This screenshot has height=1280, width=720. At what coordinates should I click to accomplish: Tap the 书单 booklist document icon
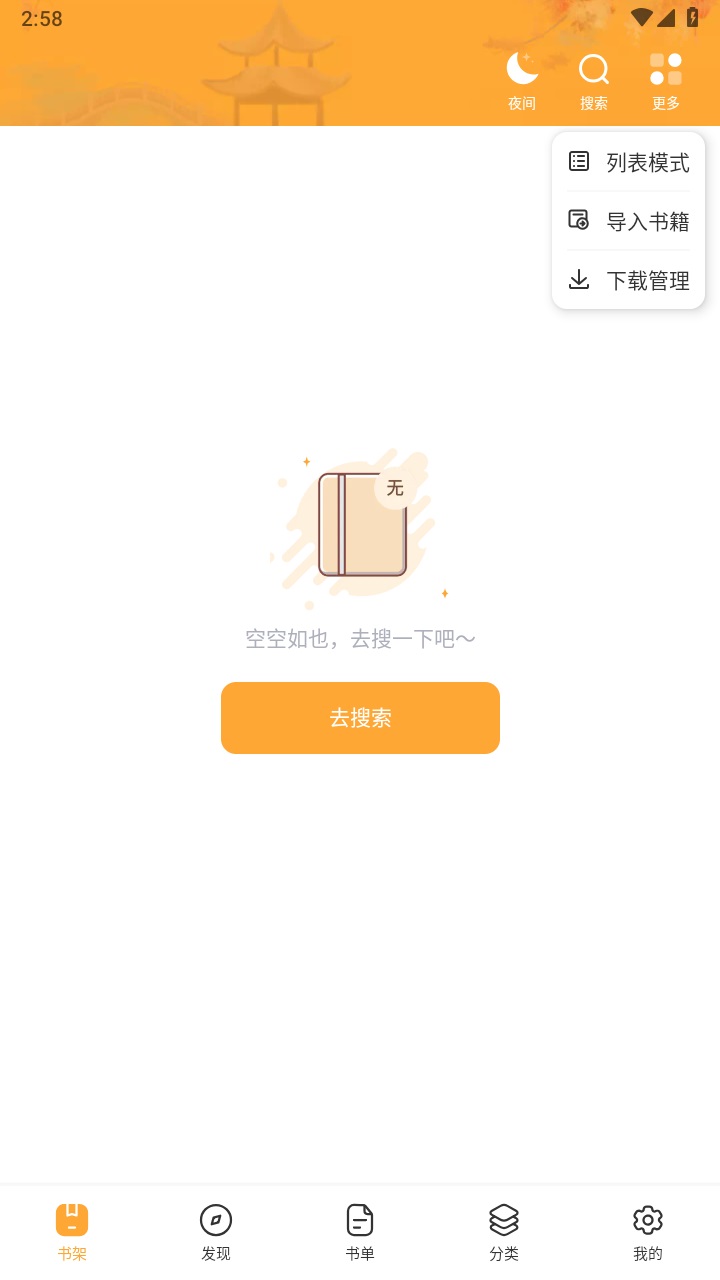tap(360, 1219)
